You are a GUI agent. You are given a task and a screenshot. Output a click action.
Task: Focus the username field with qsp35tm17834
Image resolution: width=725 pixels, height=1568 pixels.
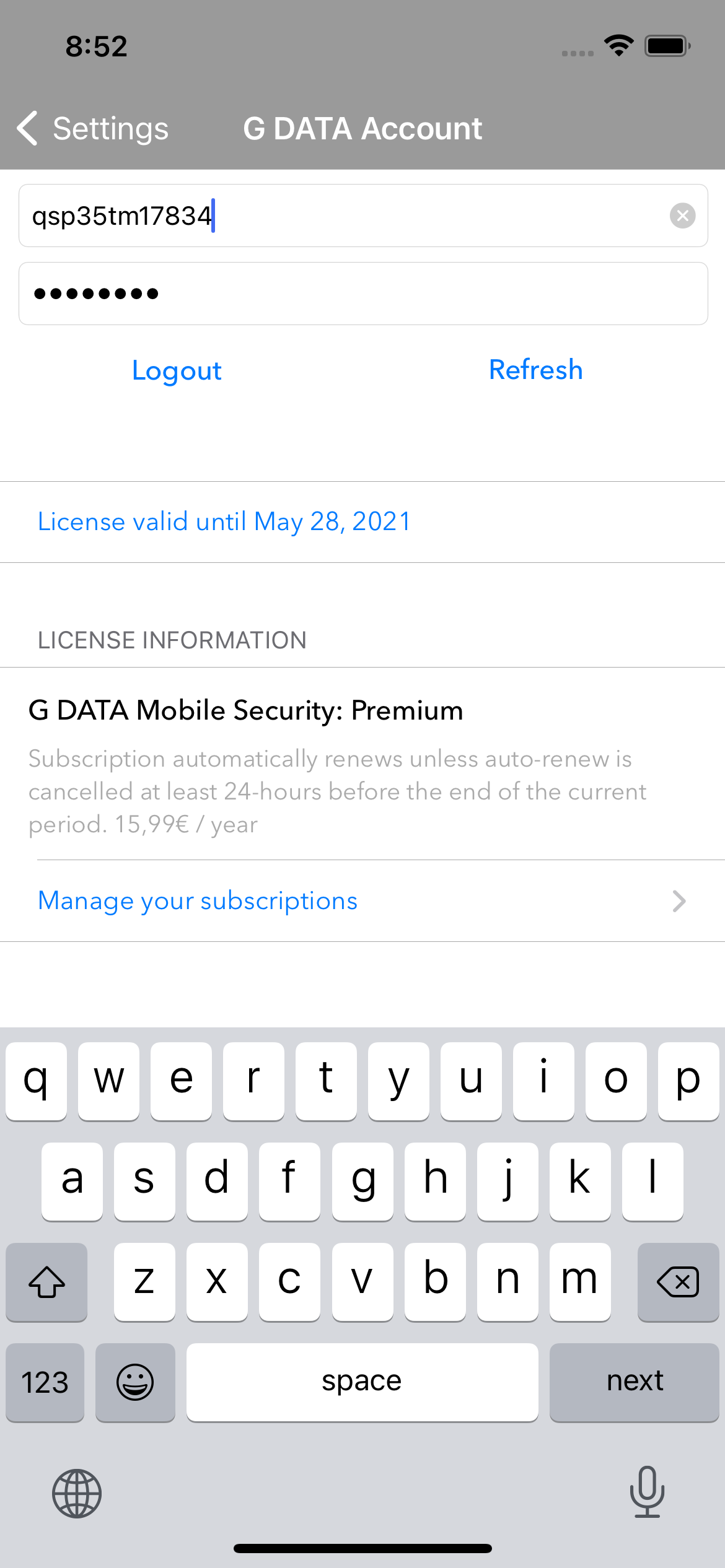pyautogui.click(x=363, y=216)
